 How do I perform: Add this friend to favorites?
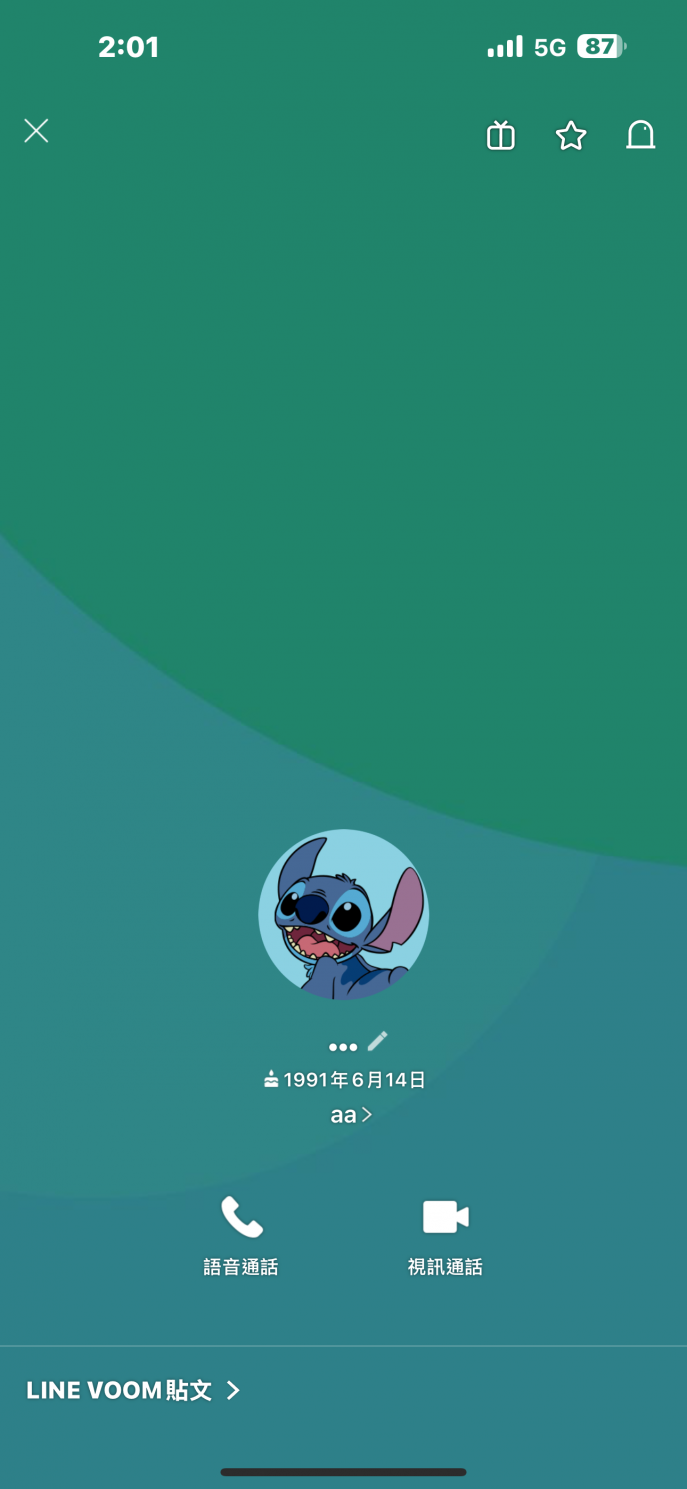pyautogui.click(x=571, y=135)
